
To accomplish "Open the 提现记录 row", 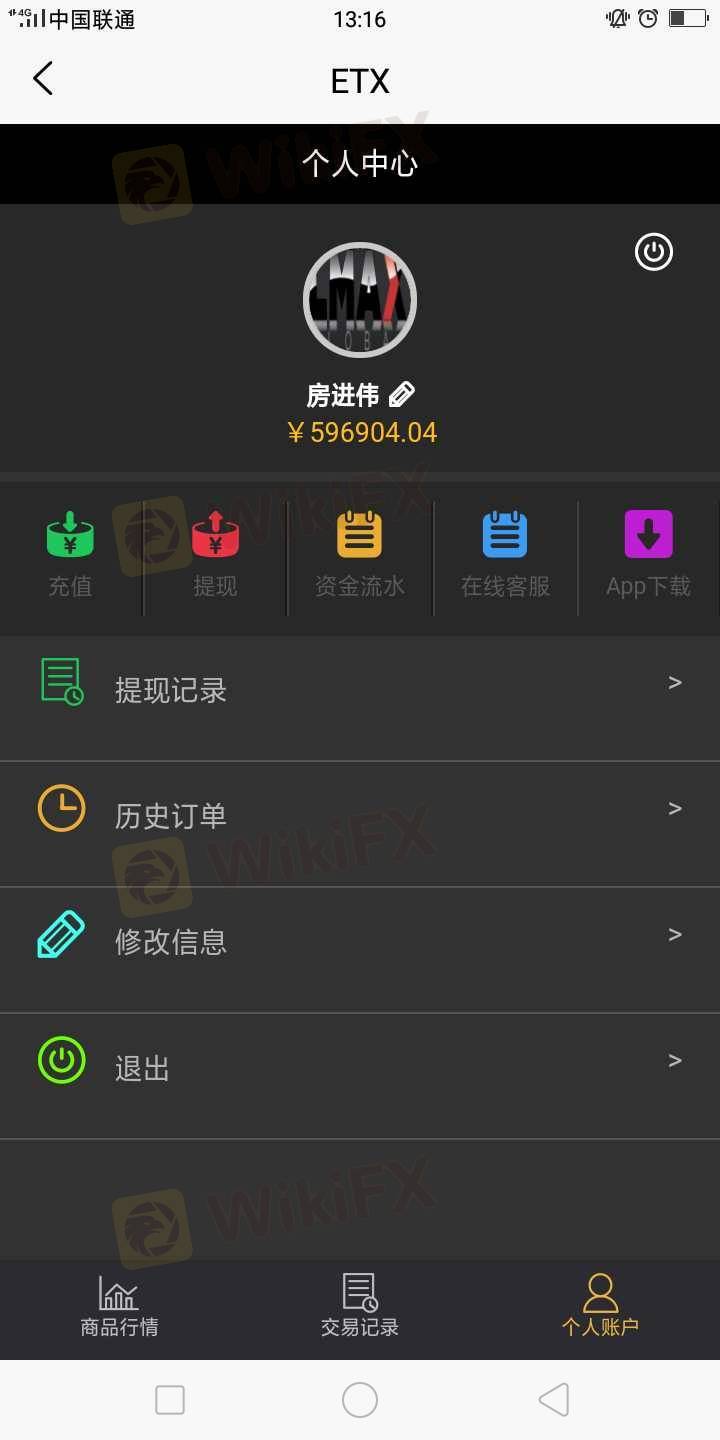I will coord(360,698).
